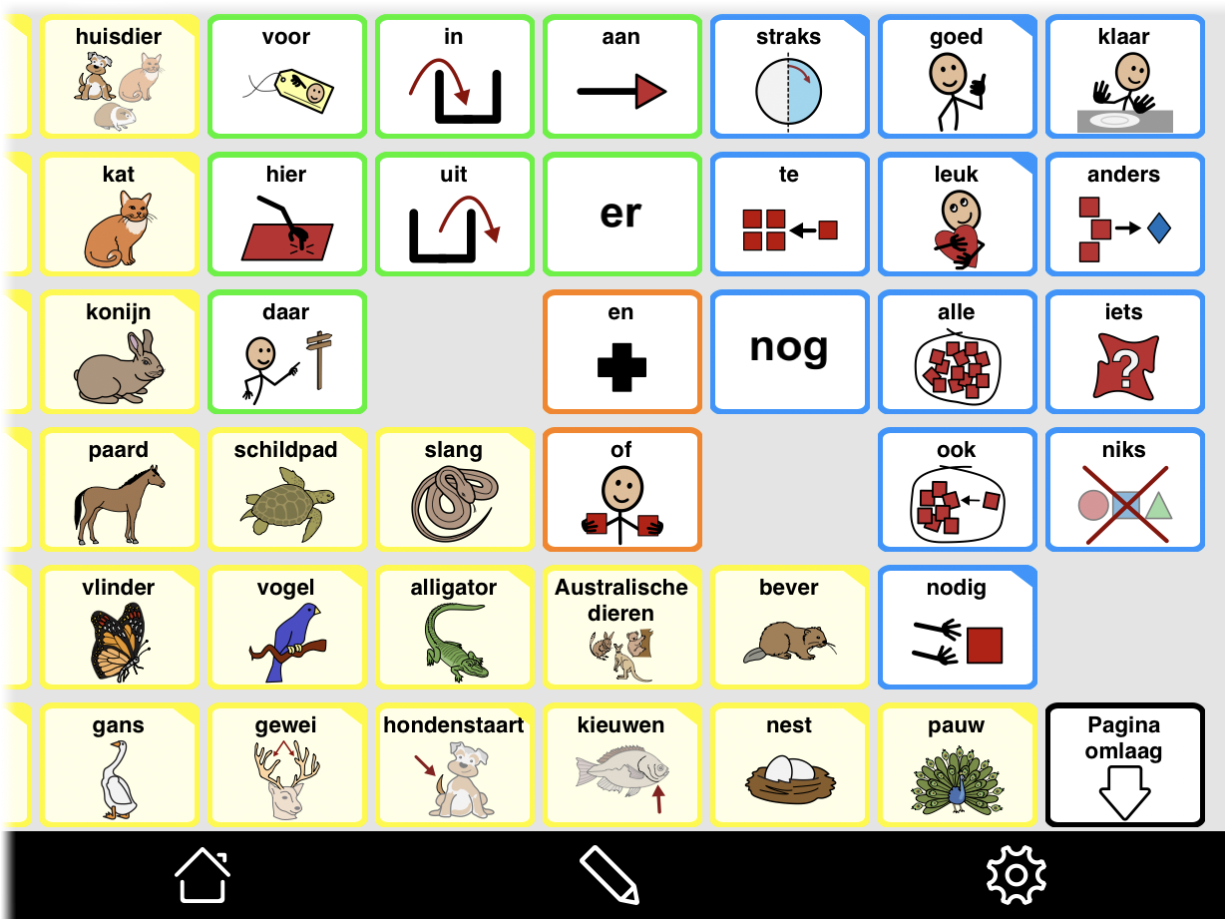1225x919 pixels.
Task: Open edit mode with the pencil icon
Action: point(609,874)
